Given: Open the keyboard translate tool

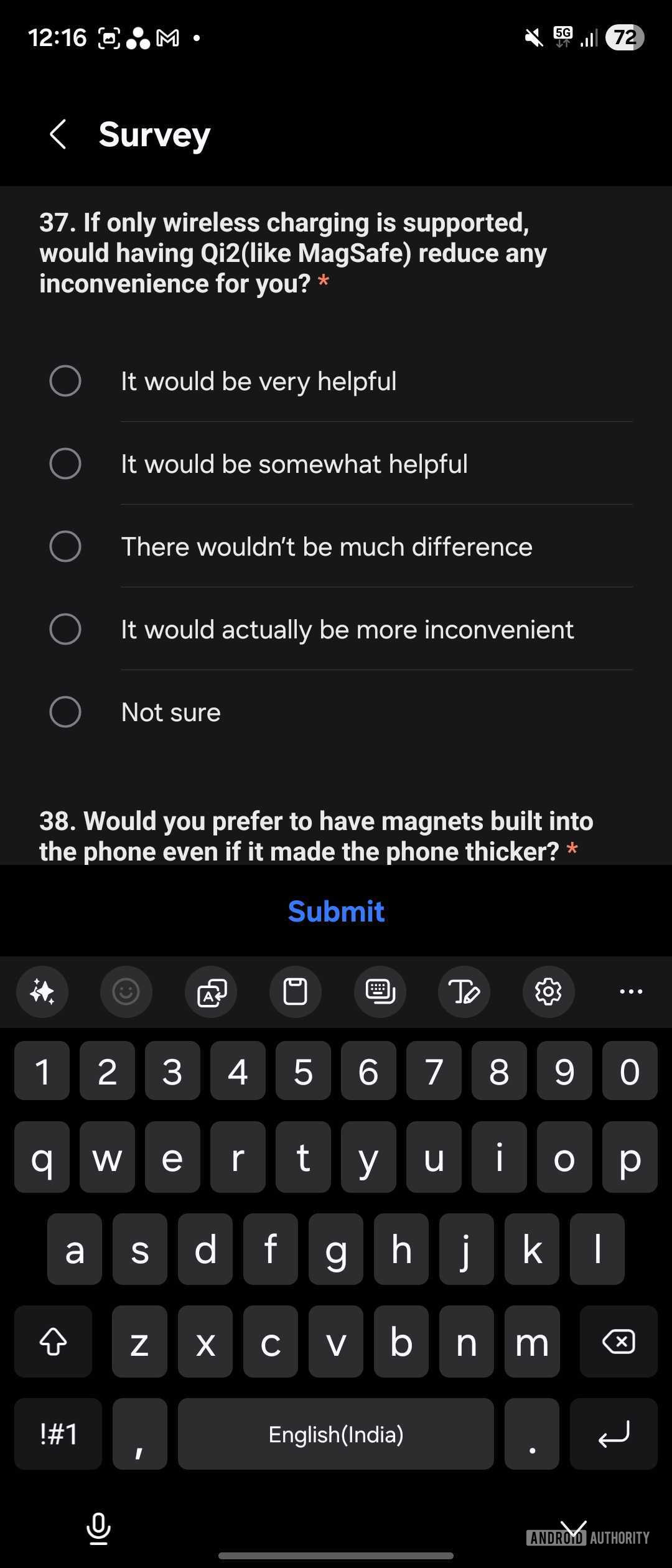Looking at the screenshot, I should pyautogui.click(x=211, y=992).
